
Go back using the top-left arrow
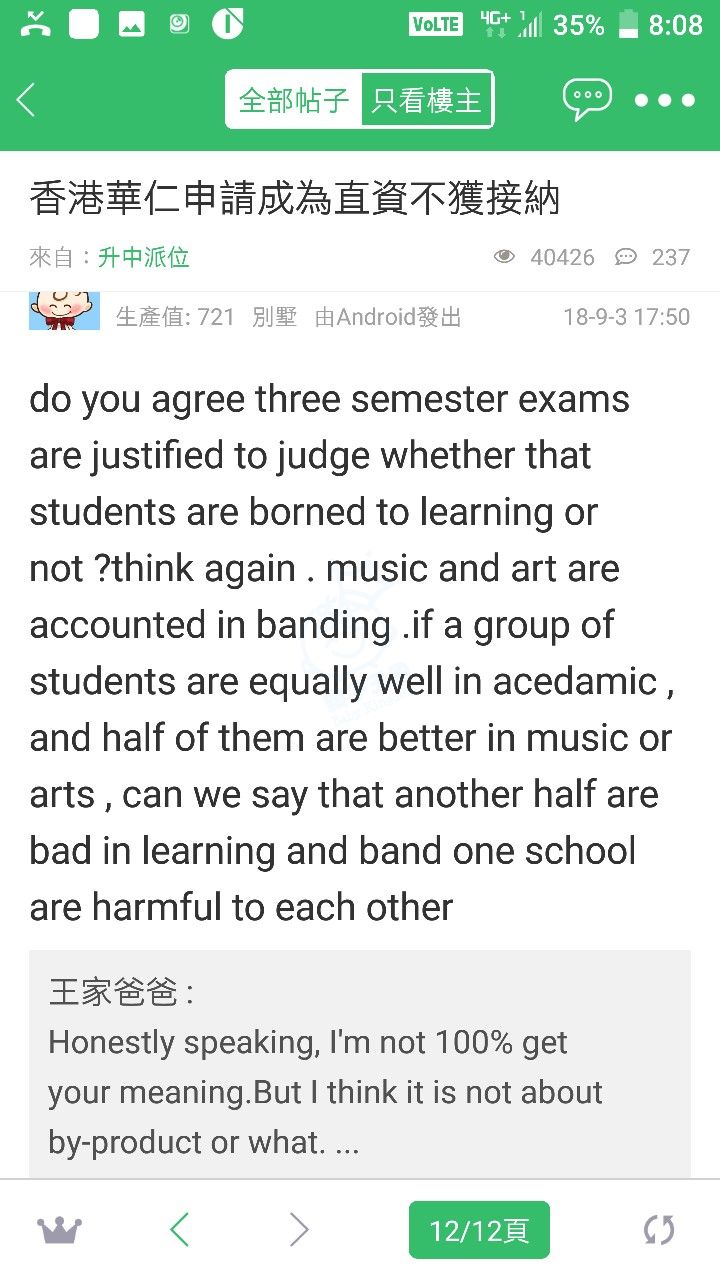[27, 100]
